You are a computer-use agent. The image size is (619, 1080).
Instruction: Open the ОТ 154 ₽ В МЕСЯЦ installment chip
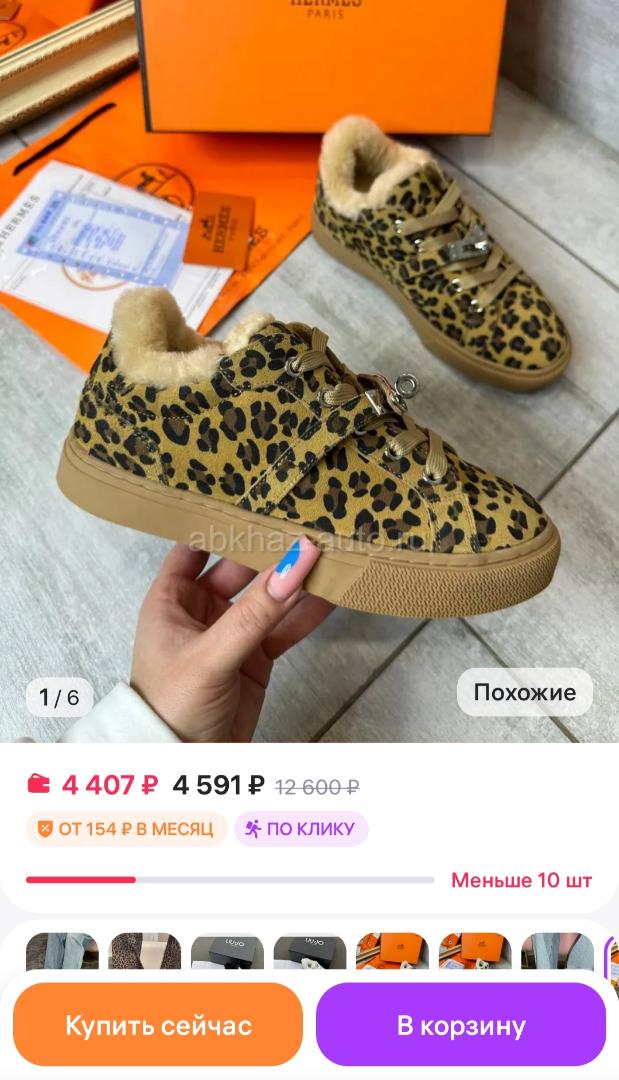126,829
